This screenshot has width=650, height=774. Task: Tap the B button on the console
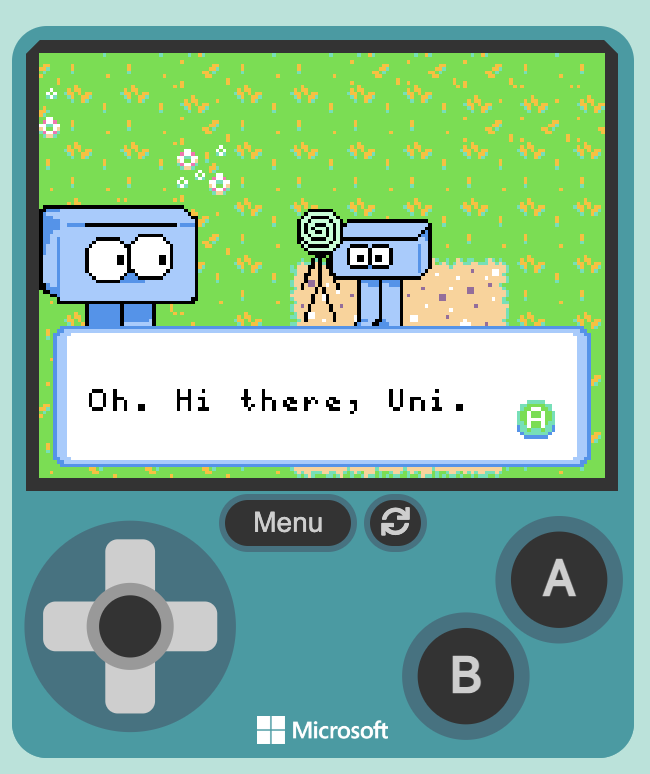465,676
